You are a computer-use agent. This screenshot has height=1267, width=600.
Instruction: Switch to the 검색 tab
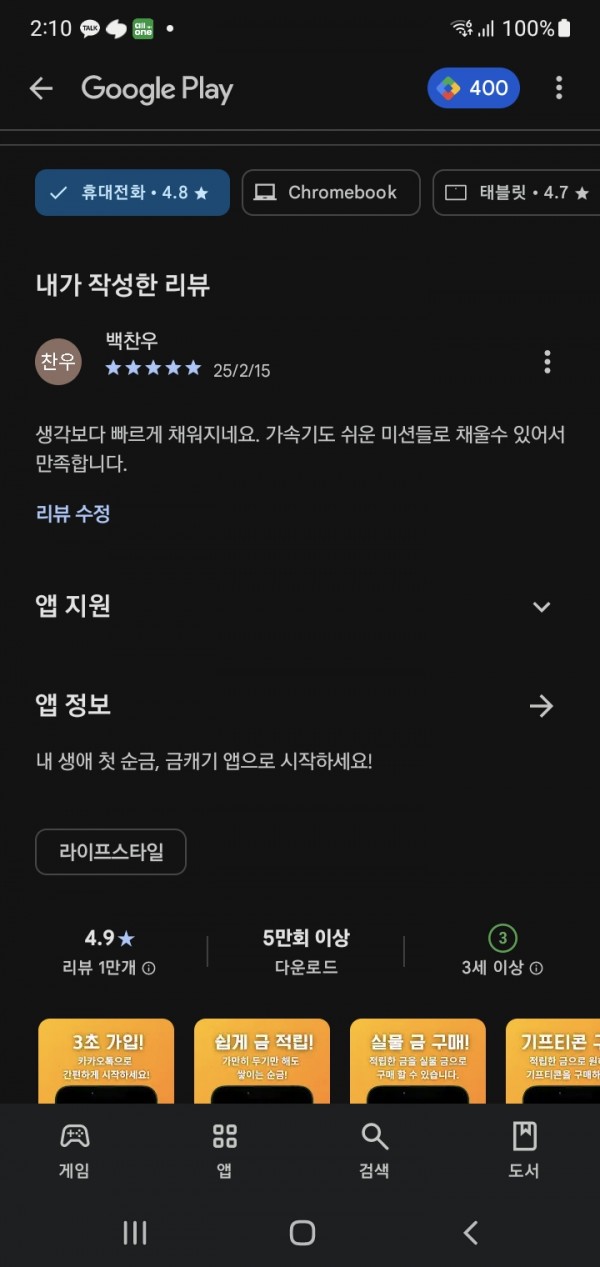tap(374, 1149)
